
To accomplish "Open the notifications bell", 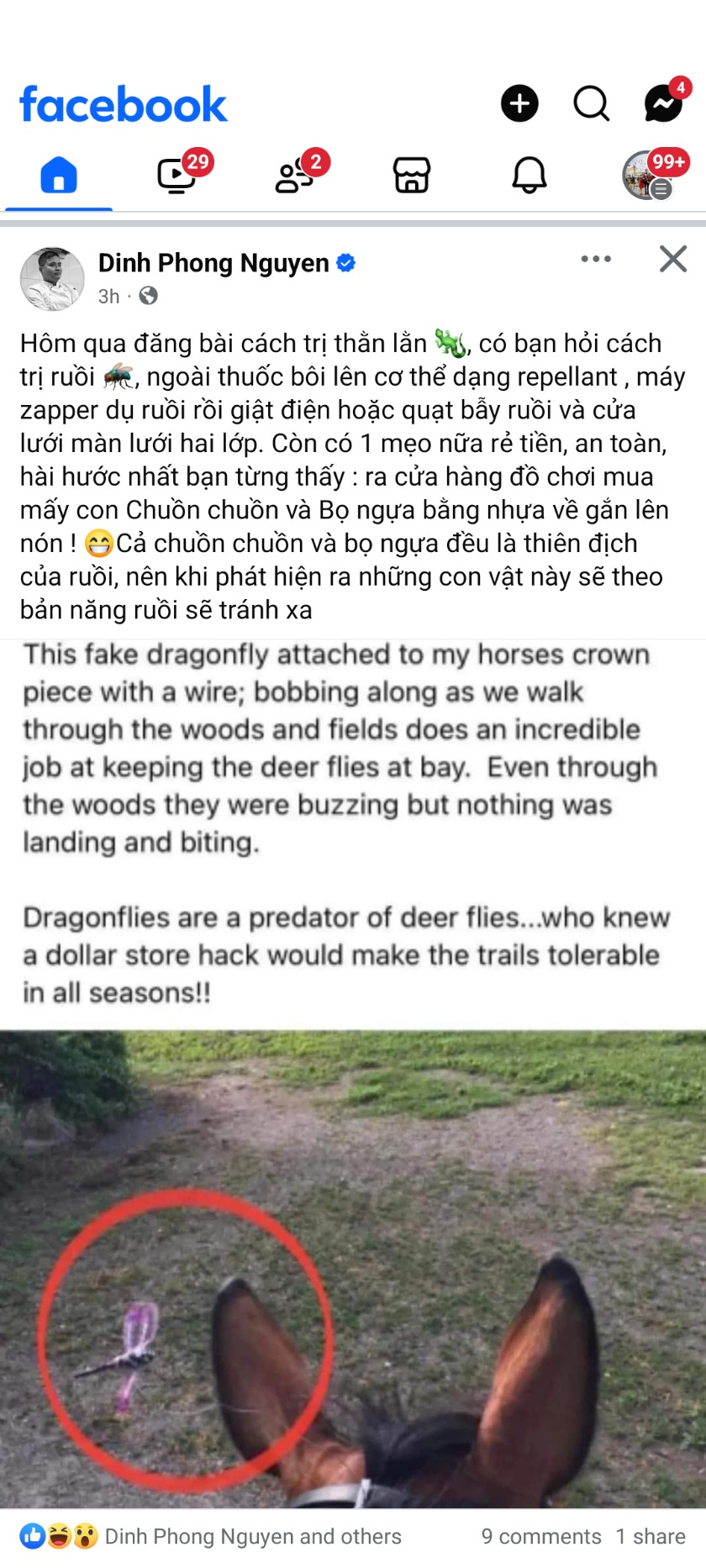I will click(x=529, y=176).
